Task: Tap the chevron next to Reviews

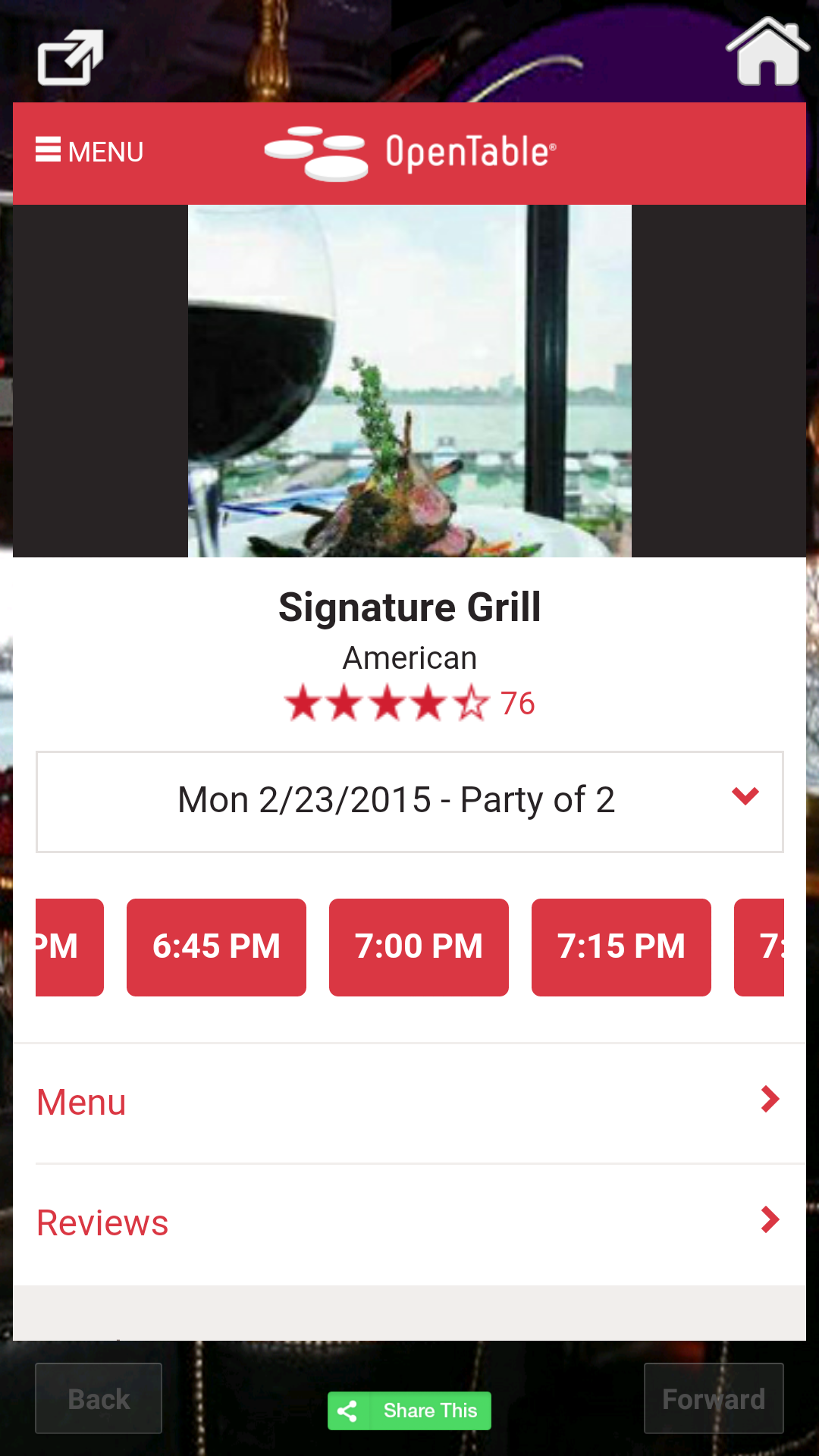Action: point(769,1220)
